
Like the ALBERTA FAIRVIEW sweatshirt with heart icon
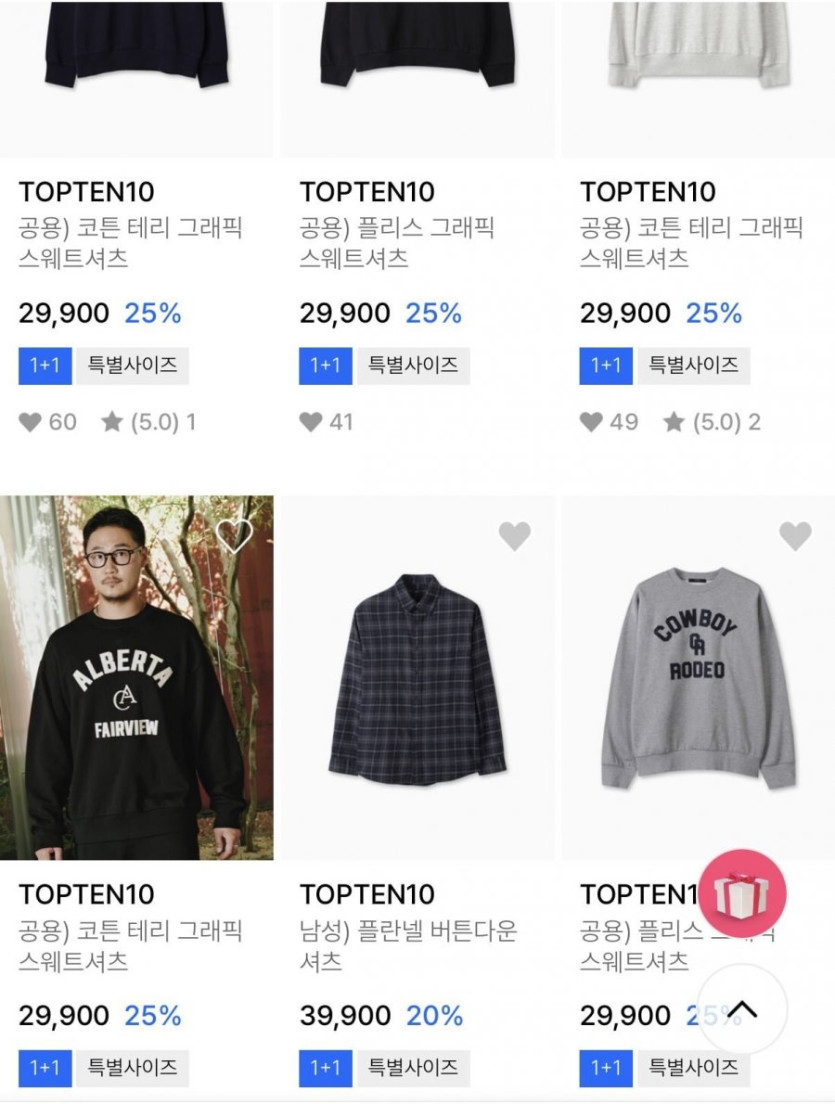(x=234, y=537)
